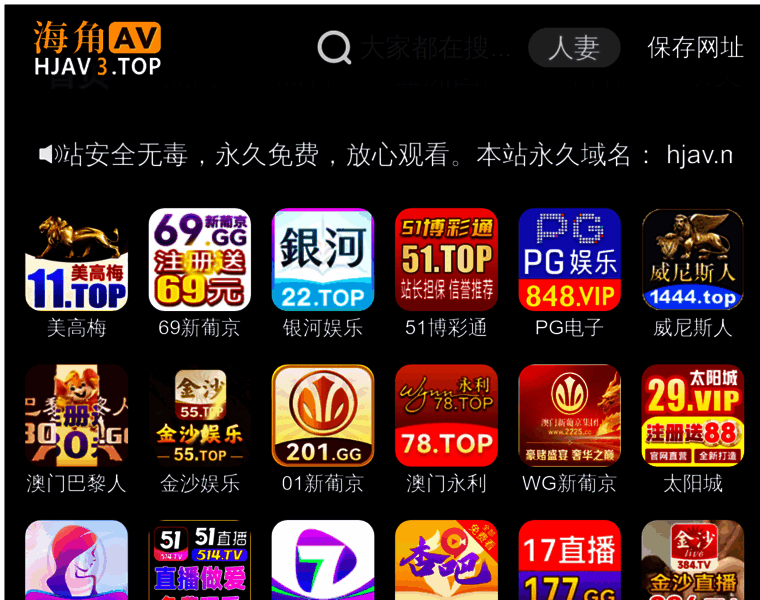Open the 金沙直播 tile

(692, 560)
